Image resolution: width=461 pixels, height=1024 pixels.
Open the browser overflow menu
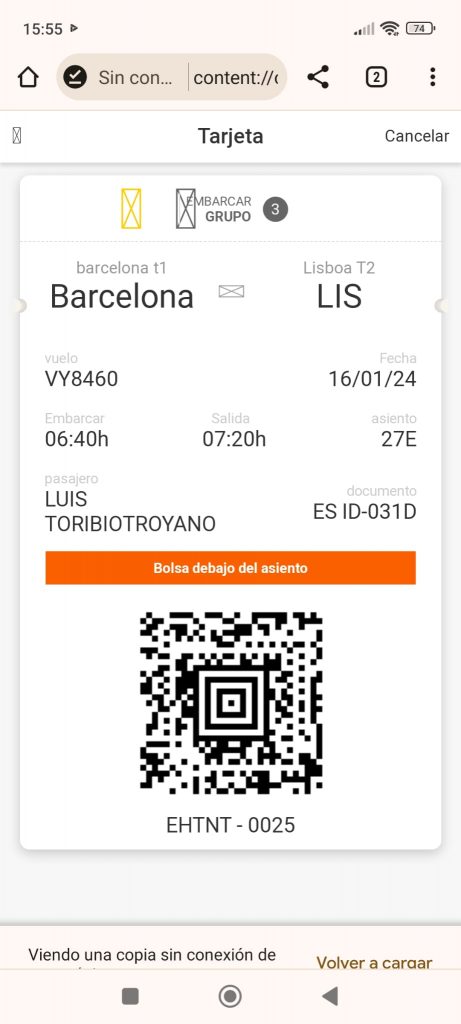pos(432,78)
